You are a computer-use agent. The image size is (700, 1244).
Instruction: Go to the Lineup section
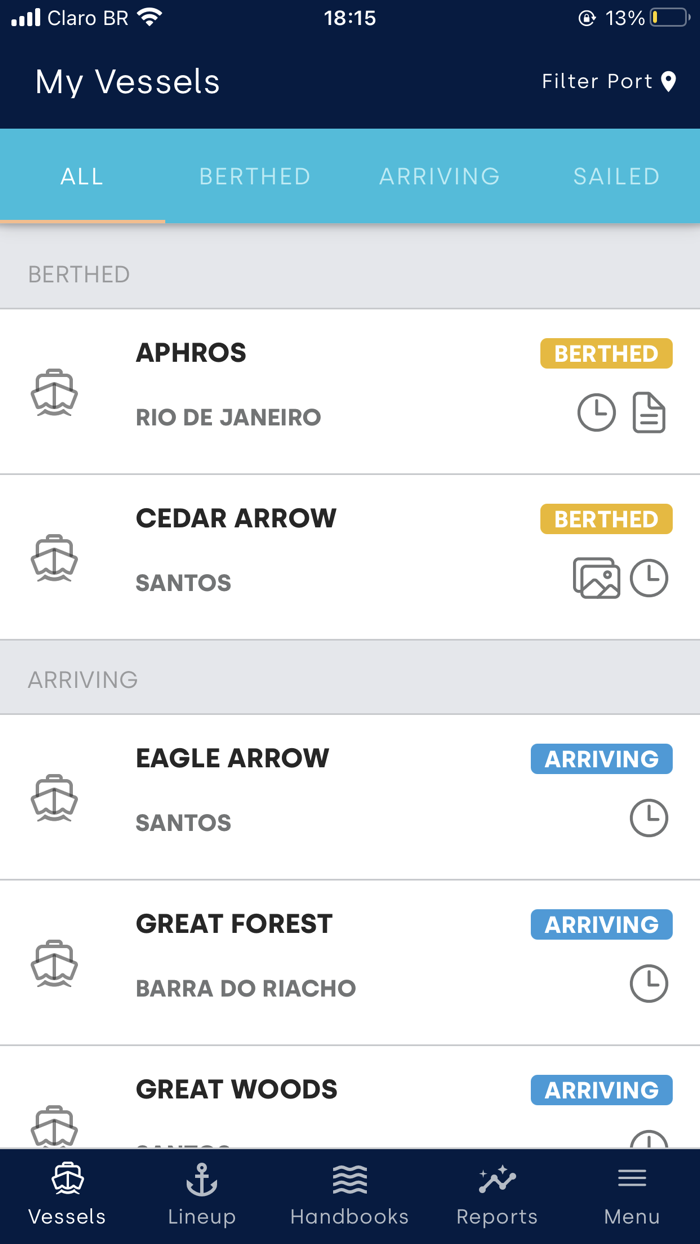202,1195
